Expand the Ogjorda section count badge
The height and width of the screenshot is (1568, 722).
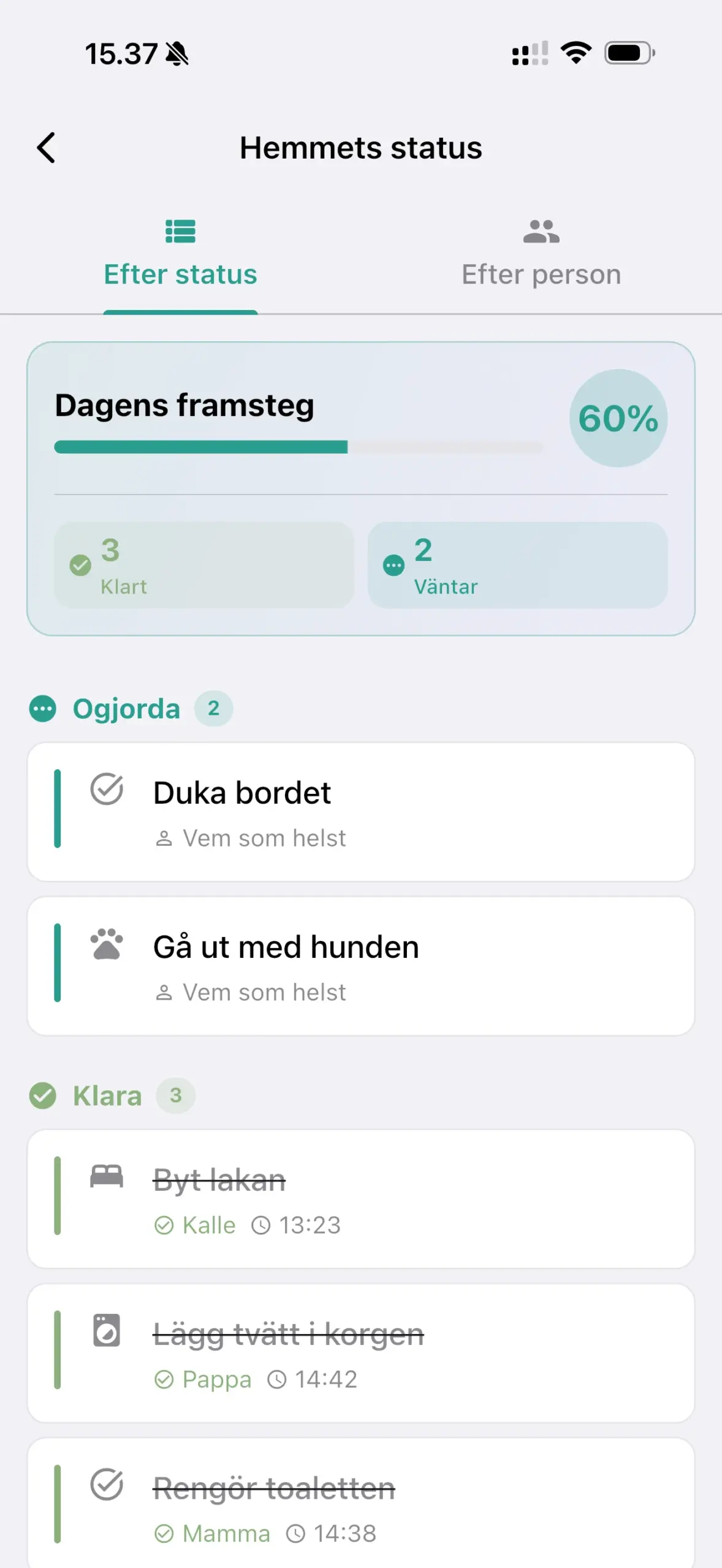click(213, 708)
